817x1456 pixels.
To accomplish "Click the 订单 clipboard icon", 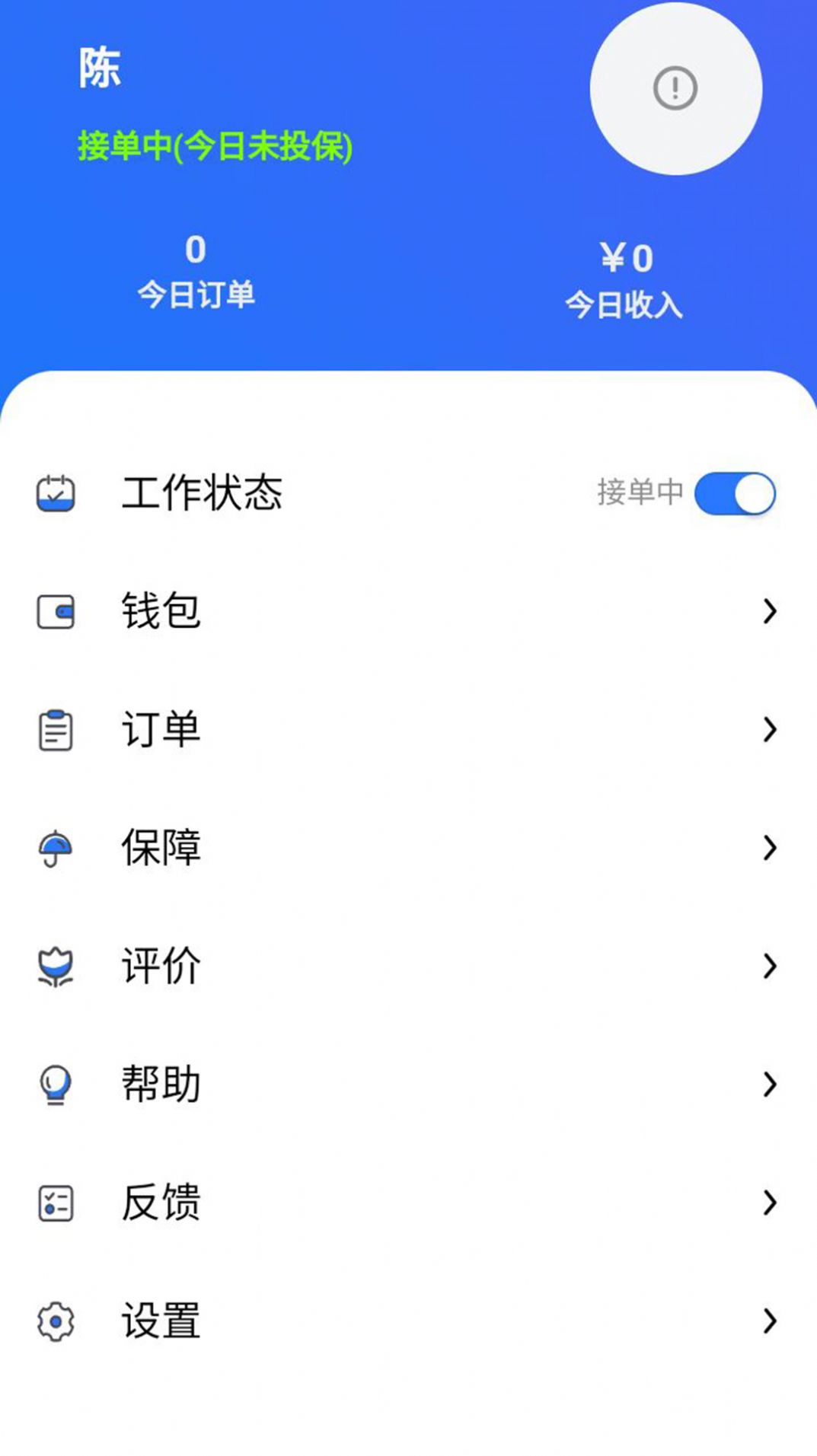I will (x=55, y=729).
